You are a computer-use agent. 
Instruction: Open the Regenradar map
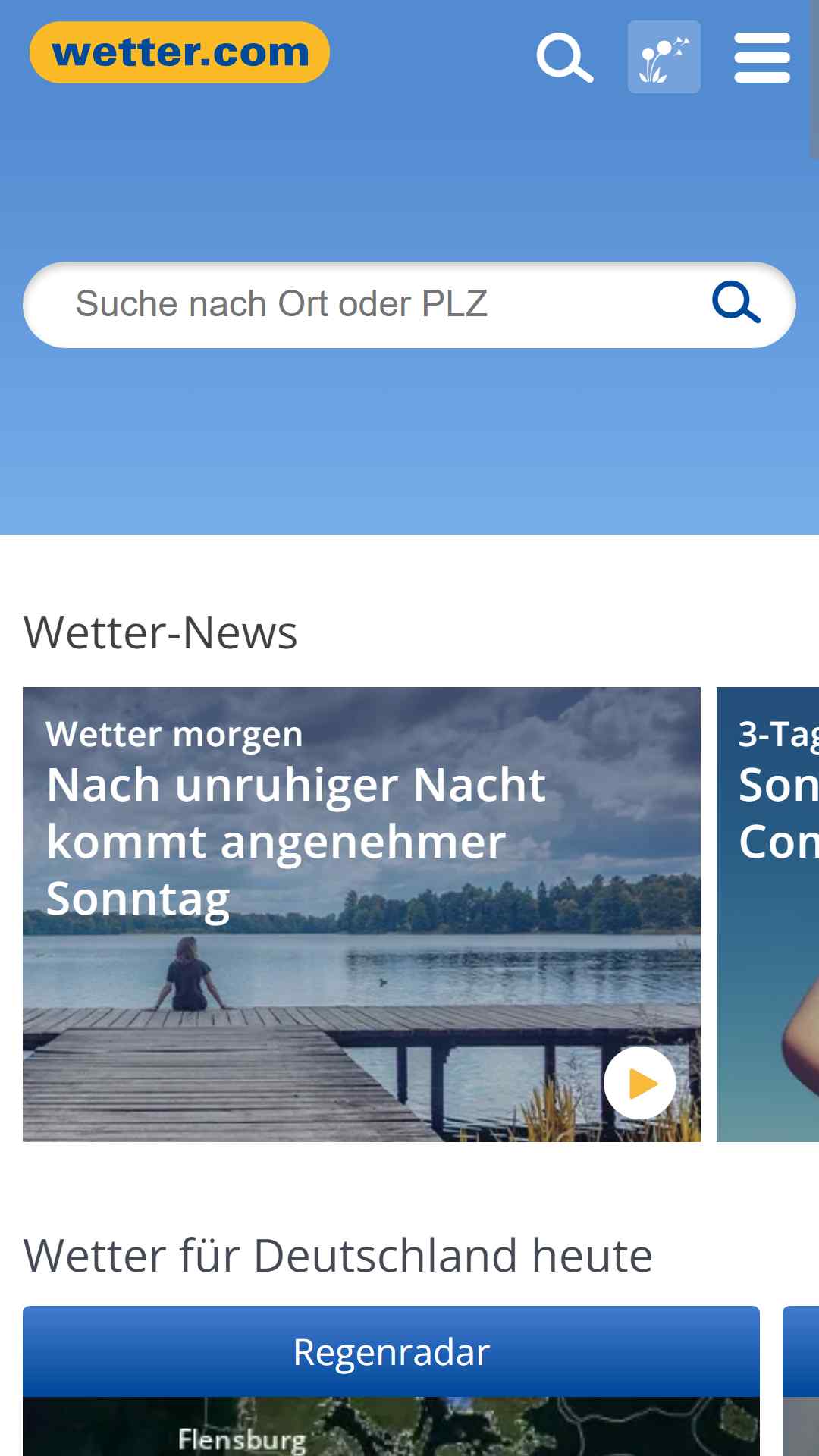[x=391, y=1380]
